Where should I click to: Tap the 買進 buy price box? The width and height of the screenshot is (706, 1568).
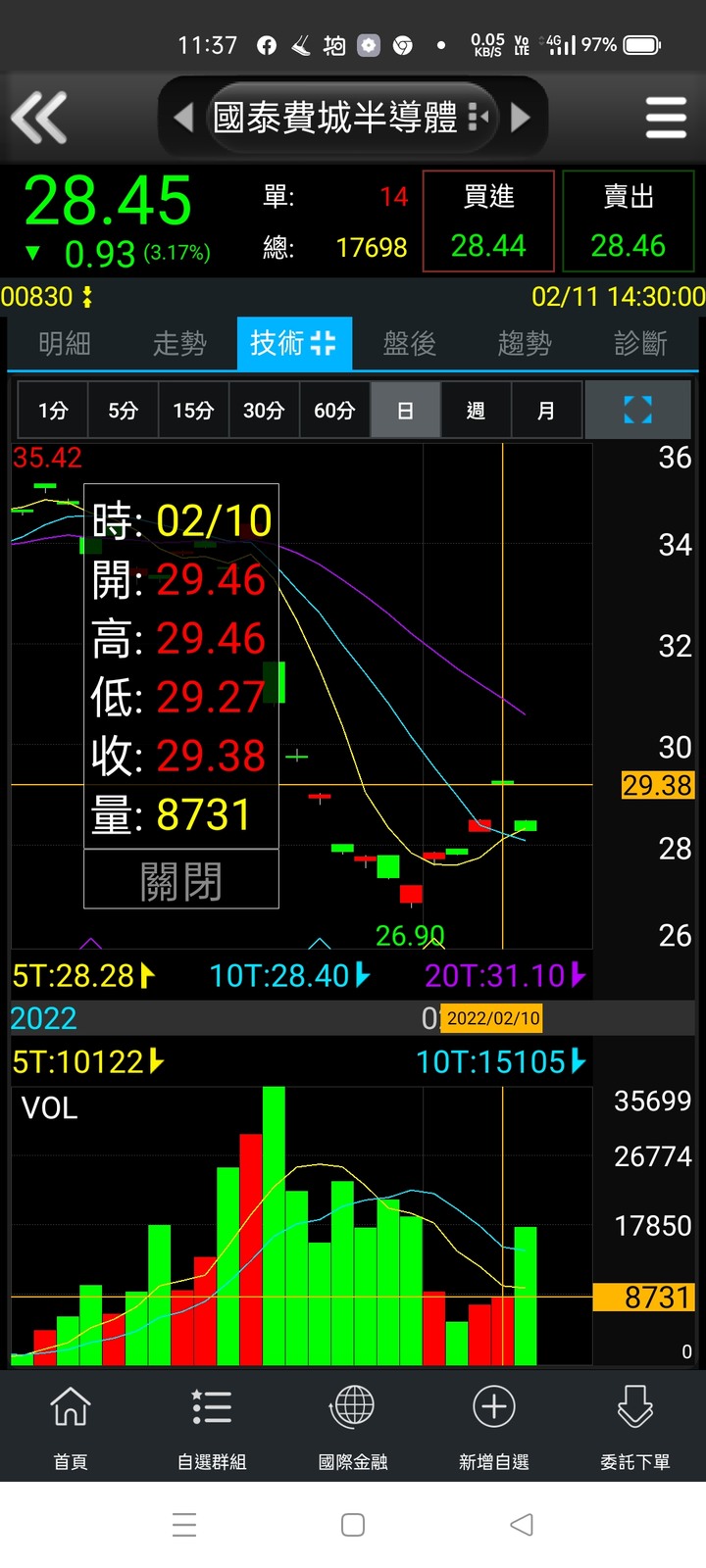[x=488, y=220]
